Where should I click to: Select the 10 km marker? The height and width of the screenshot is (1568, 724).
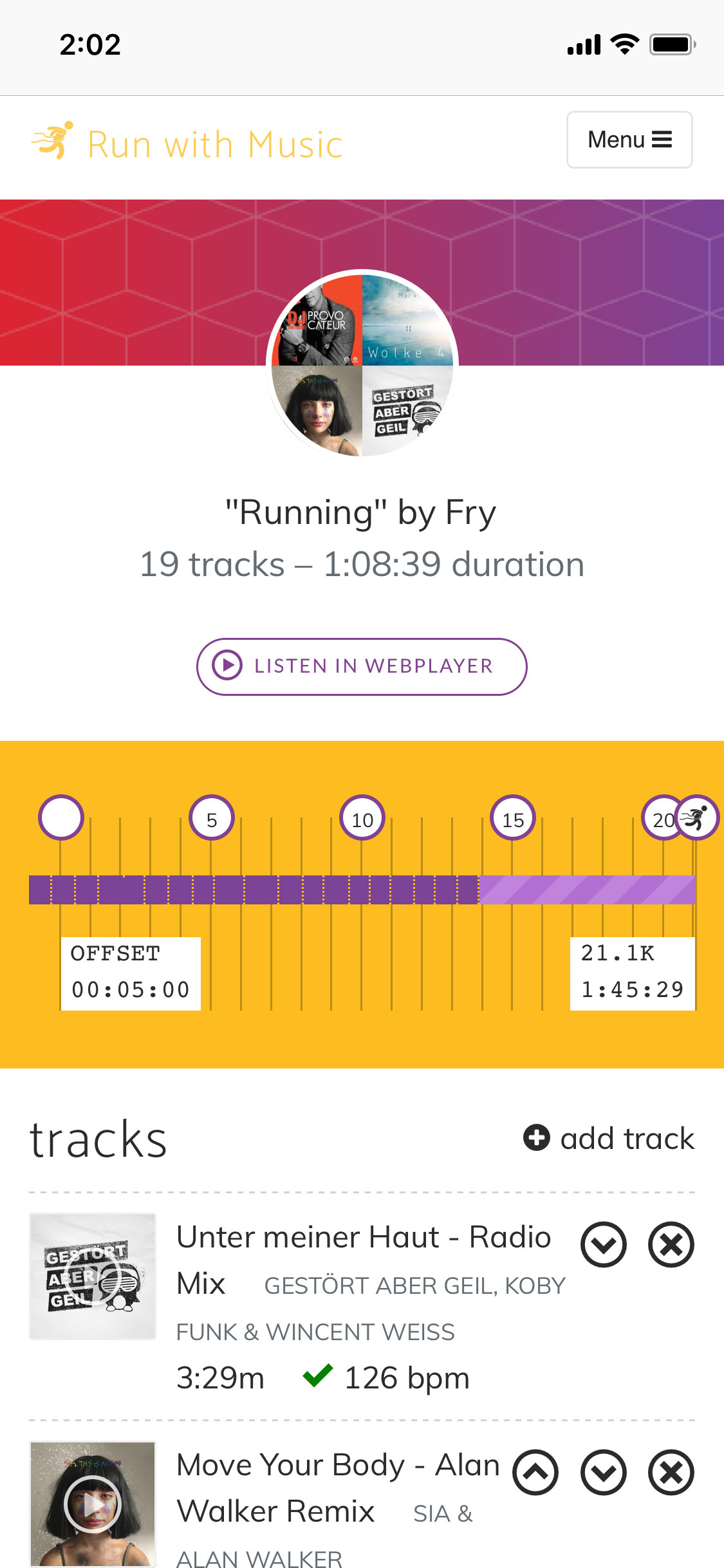[x=362, y=817]
